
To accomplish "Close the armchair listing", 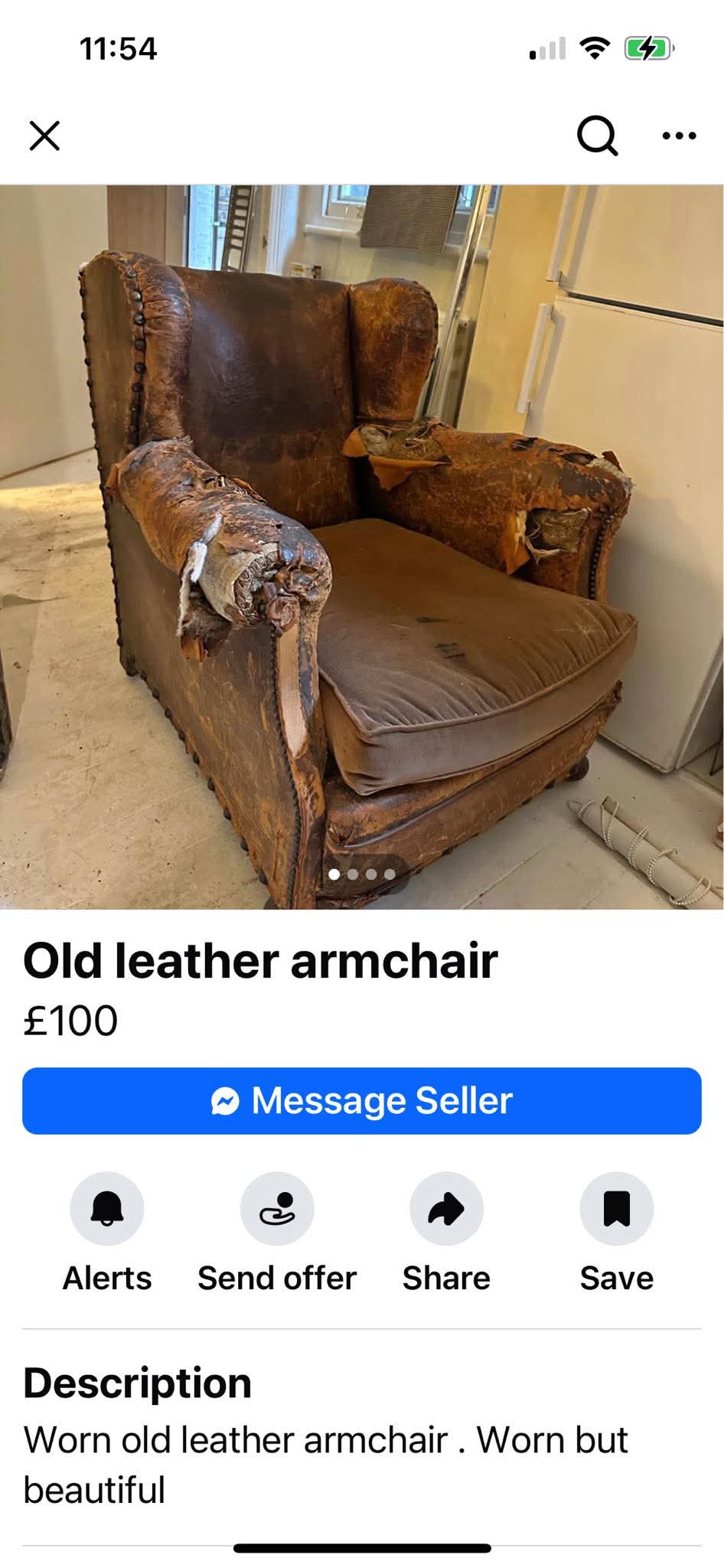I will (x=44, y=136).
